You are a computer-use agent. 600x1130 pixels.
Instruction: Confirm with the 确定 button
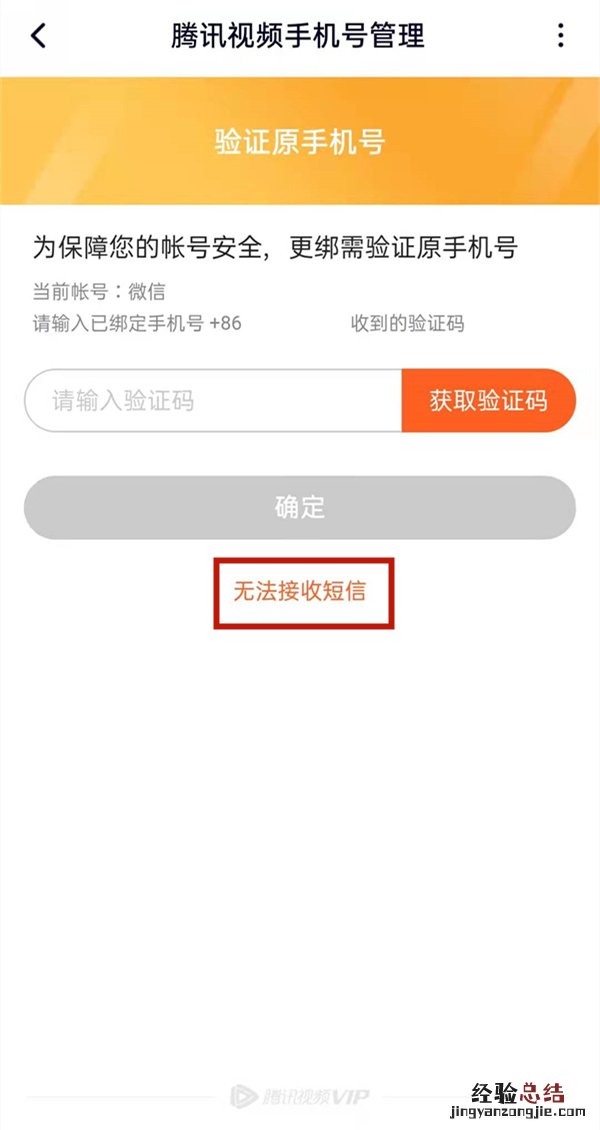(x=300, y=507)
